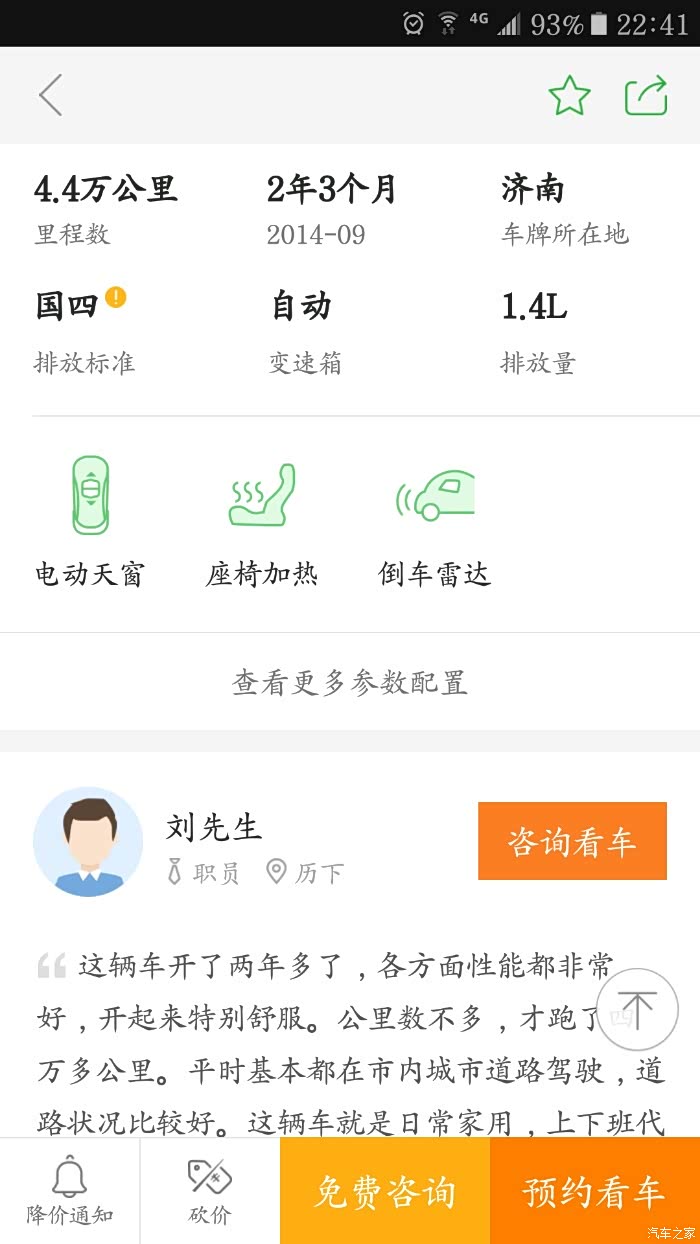Jump back to top with the arrow button
This screenshot has height=1244, width=700.
(637, 1008)
